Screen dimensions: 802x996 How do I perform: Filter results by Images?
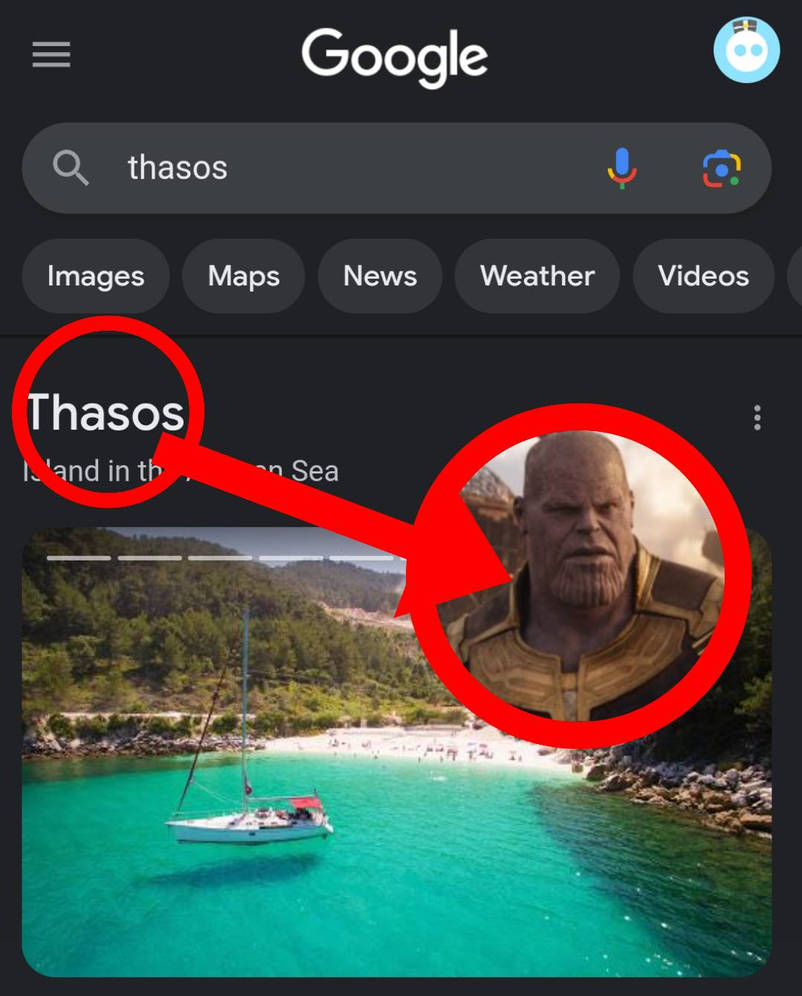pyautogui.click(x=96, y=276)
